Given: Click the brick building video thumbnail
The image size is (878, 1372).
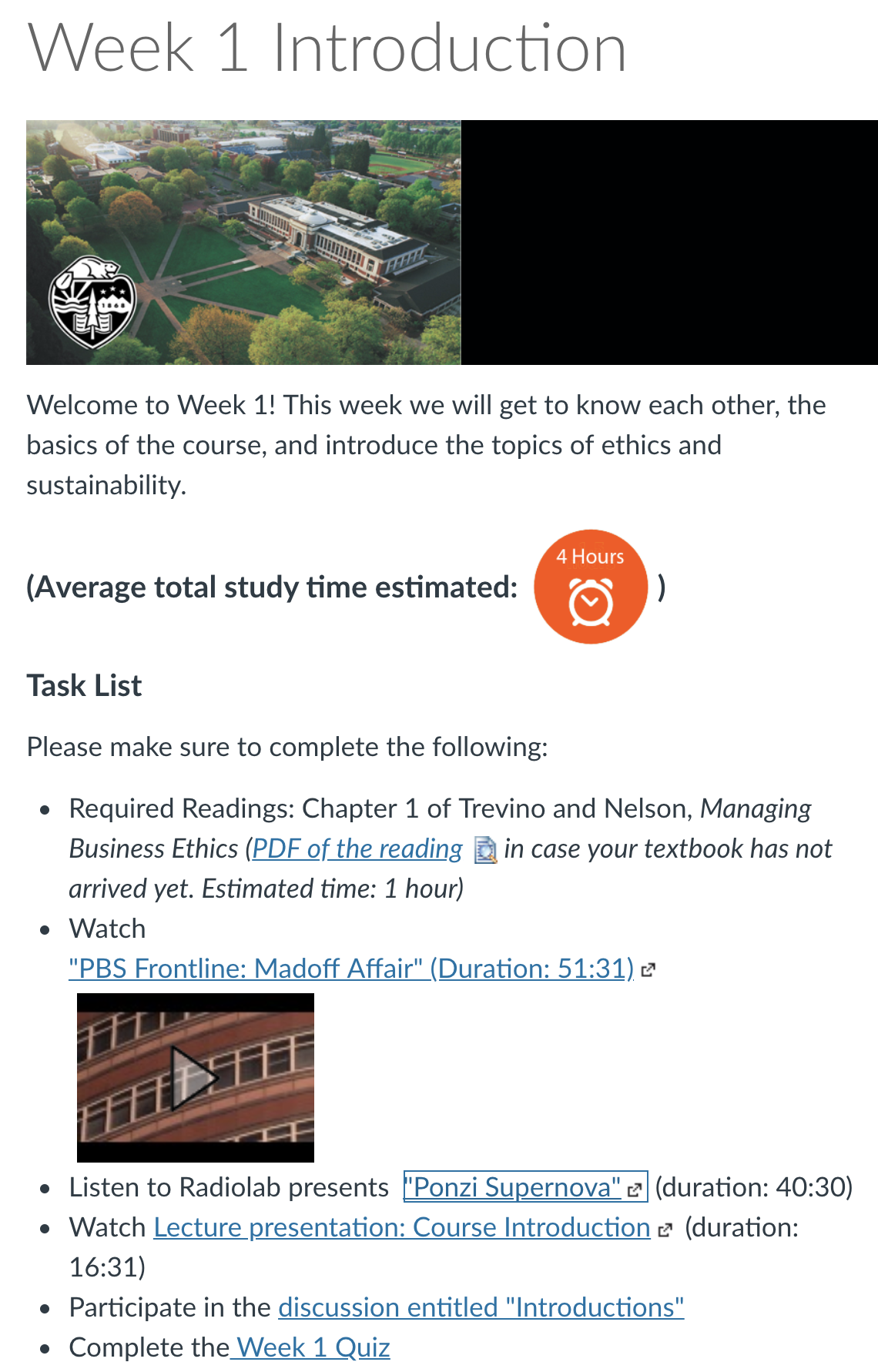Looking at the screenshot, I should pyautogui.click(x=195, y=1077).
